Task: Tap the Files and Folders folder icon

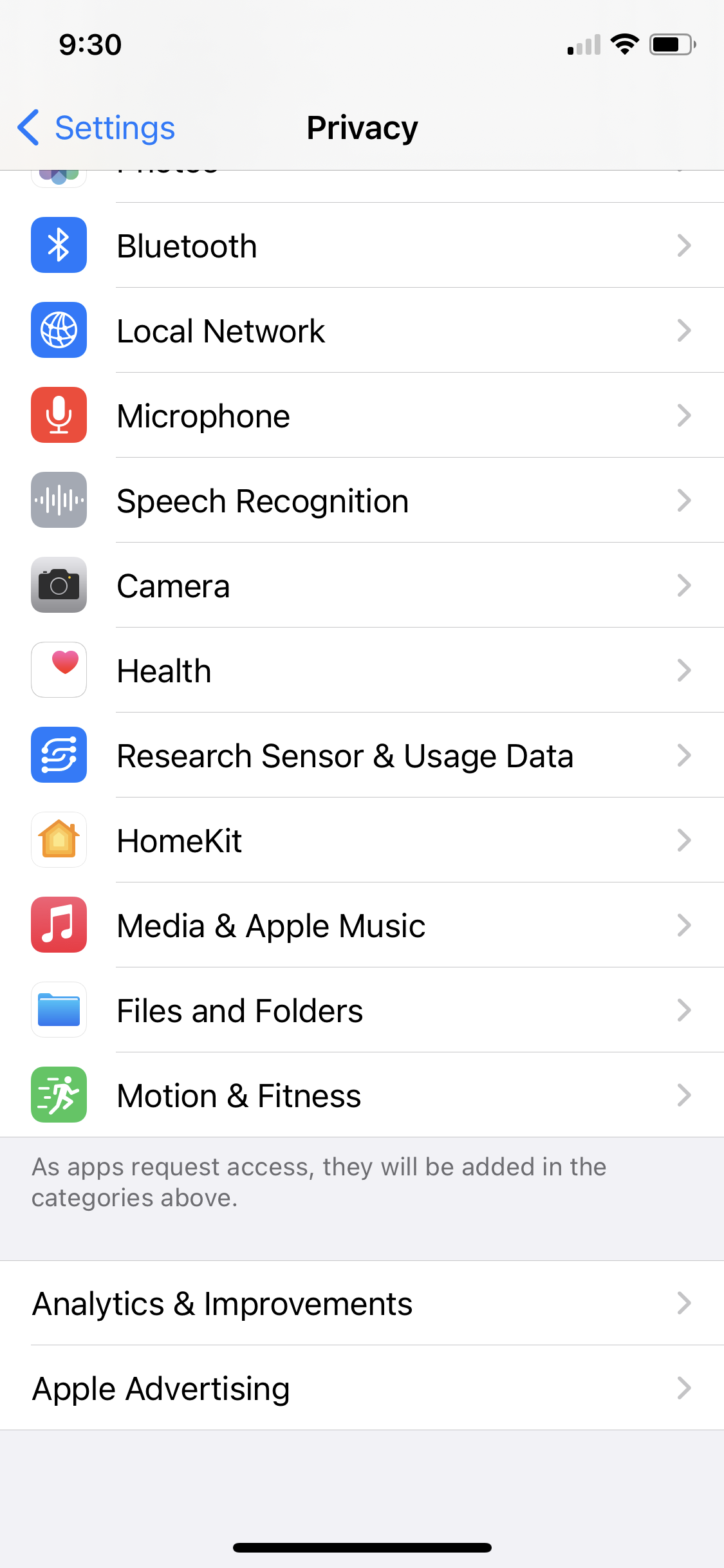Action: coord(59,1010)
